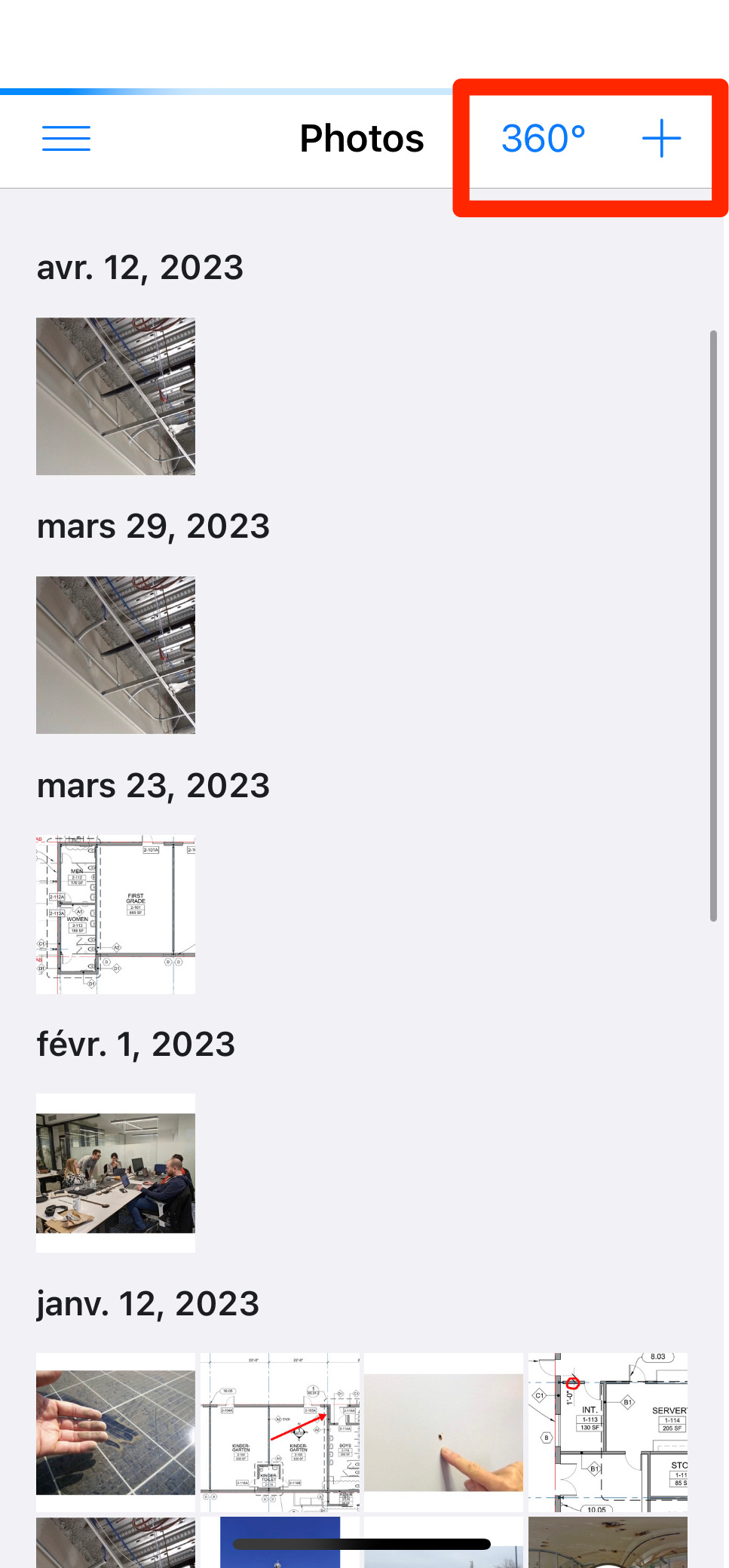Open the server room floor plan thumbnail
This screenshot has width=729, height=1568.
pyautogui.click(x=608, y=1431)
